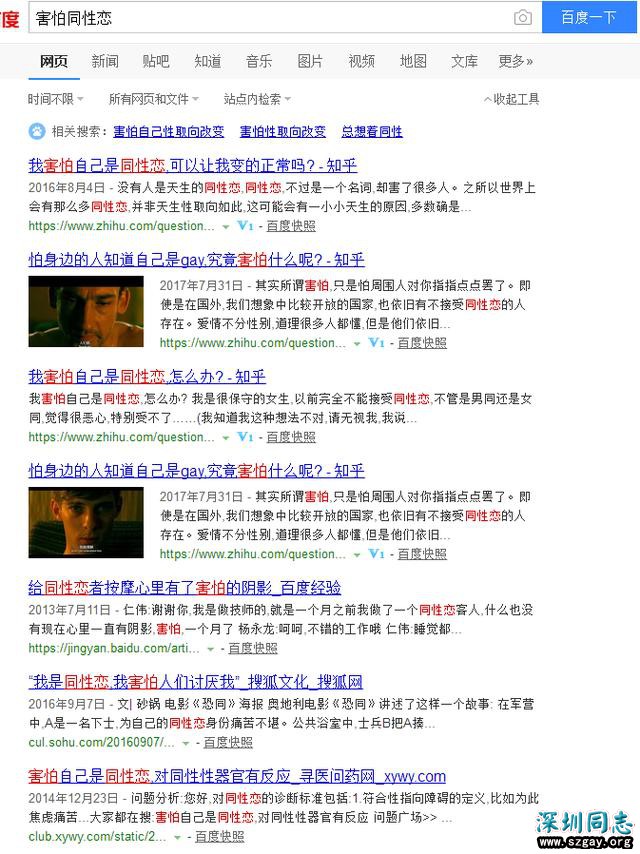The height and width of the screenshot is (854, 640).
Task: Open the 地图 tab
Action: coord(413,61)
